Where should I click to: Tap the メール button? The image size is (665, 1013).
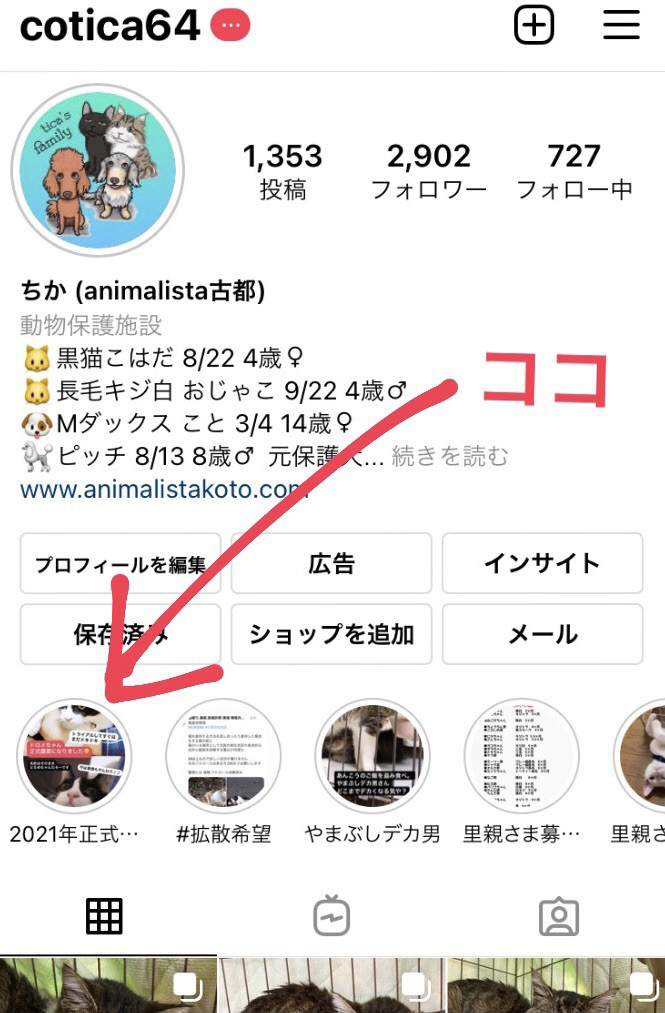[542, 634]
